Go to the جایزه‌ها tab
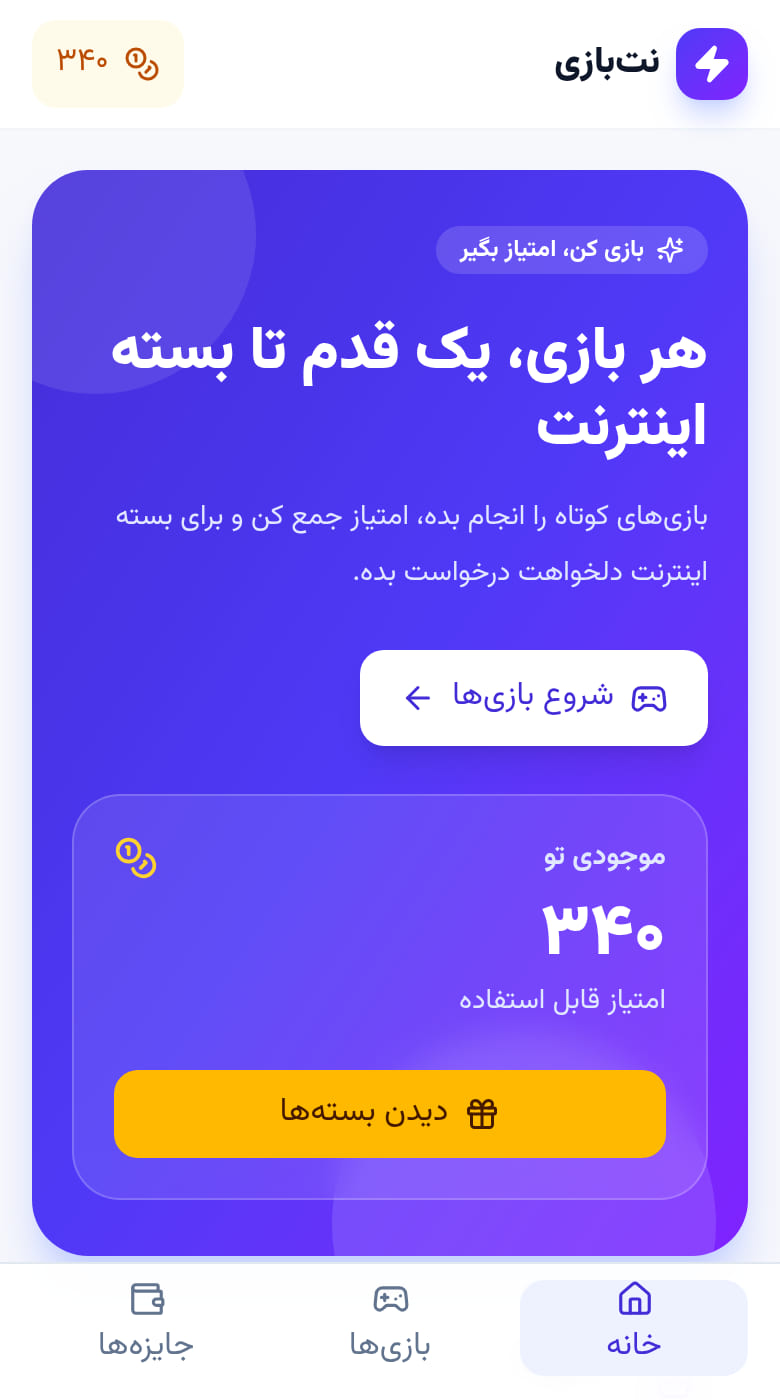This screenshot has height=1400, width=780. coord(146,1327)
